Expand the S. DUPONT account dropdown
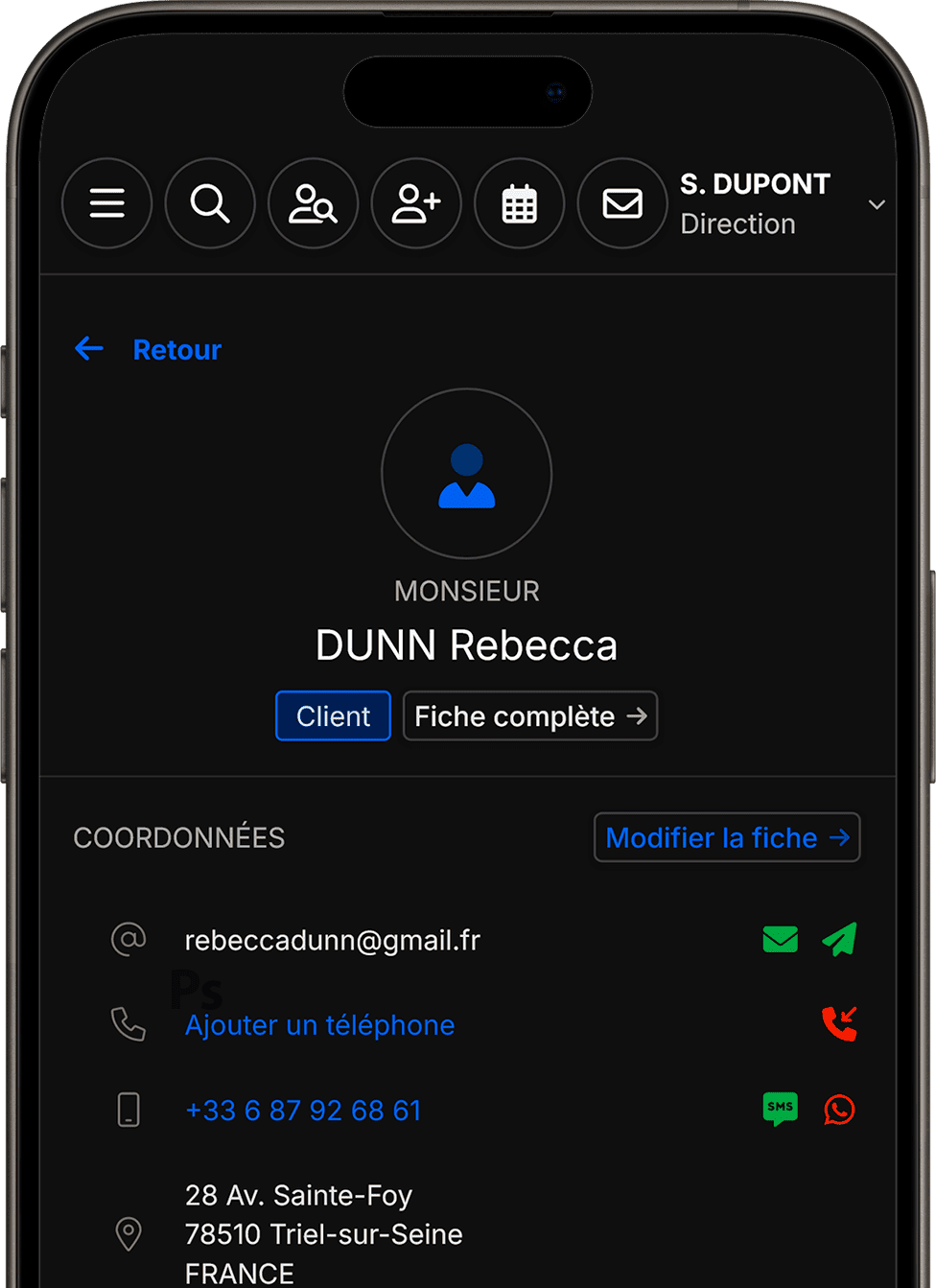Image resolution: width=936 pixels, height=1288 pixels. (876, 204)
